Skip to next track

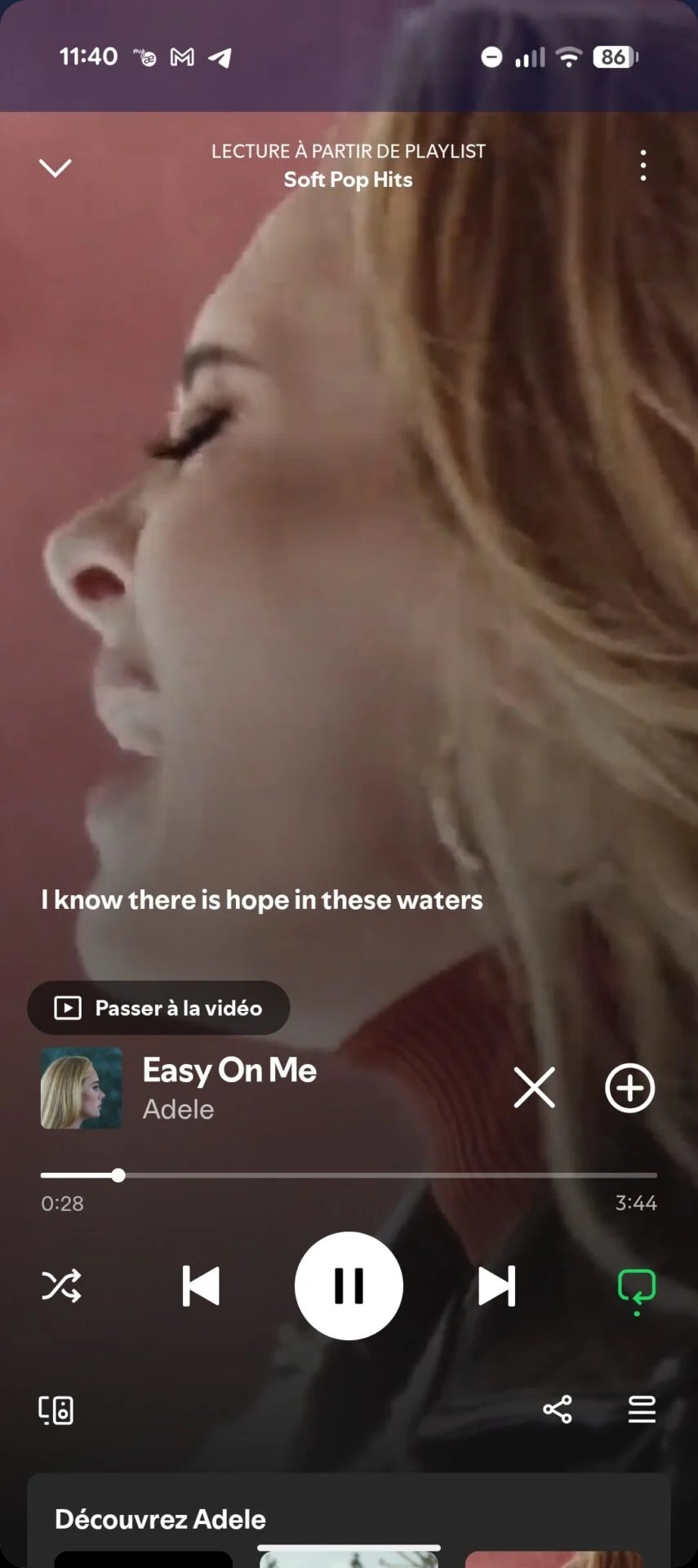click(496, 1286)
